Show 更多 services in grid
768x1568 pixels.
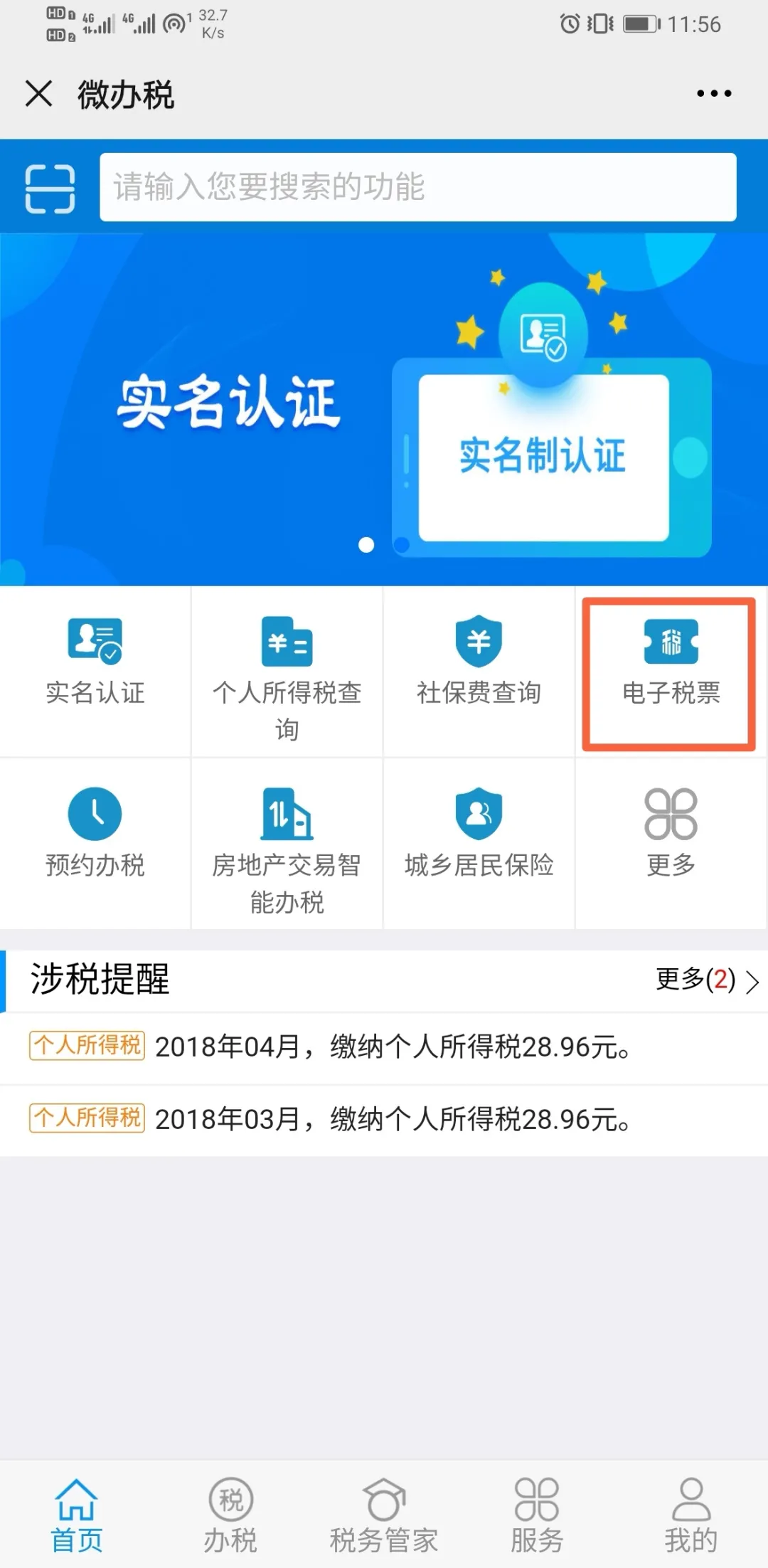[670, 834]
